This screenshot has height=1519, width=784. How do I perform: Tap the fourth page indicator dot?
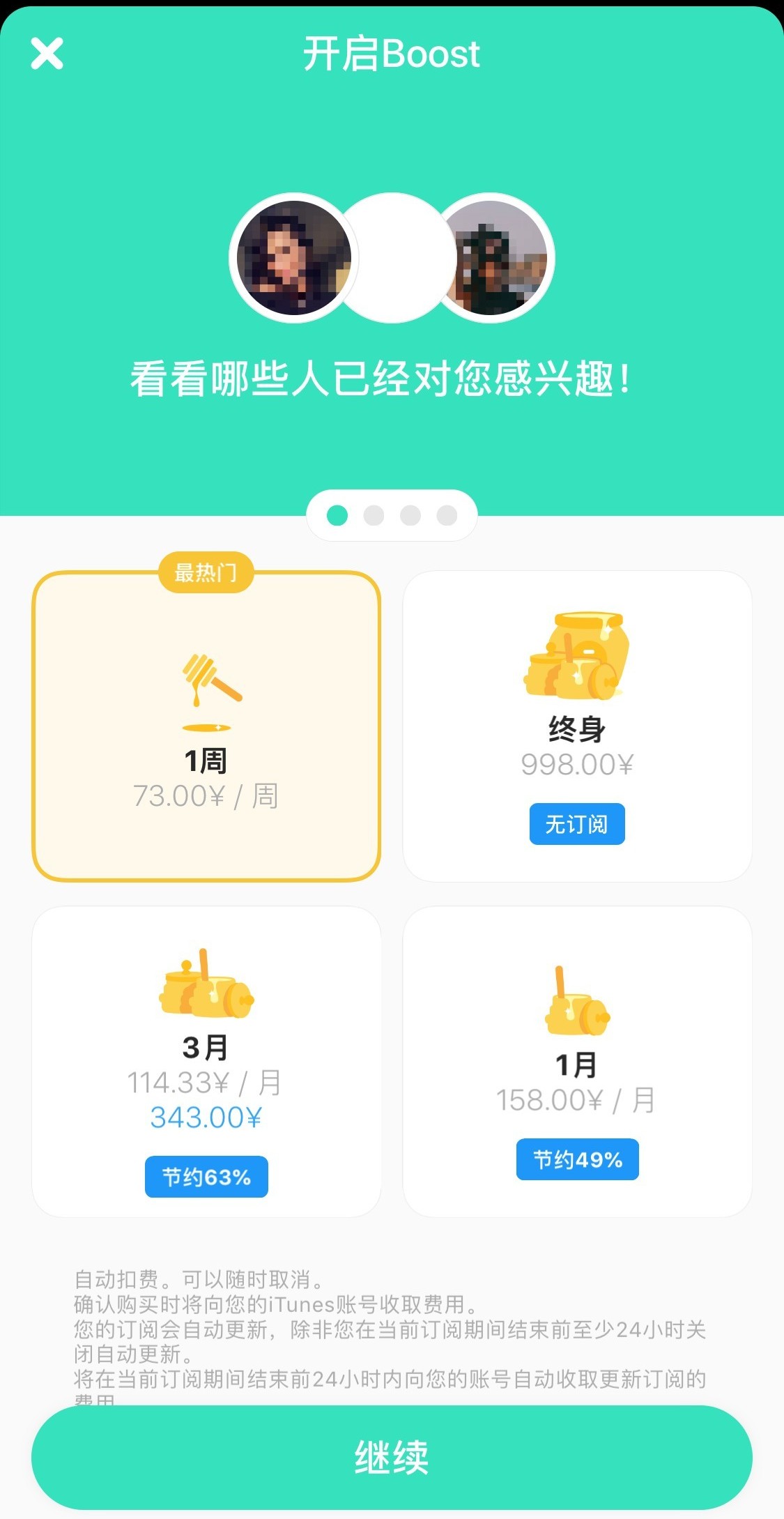coord(447,514)
